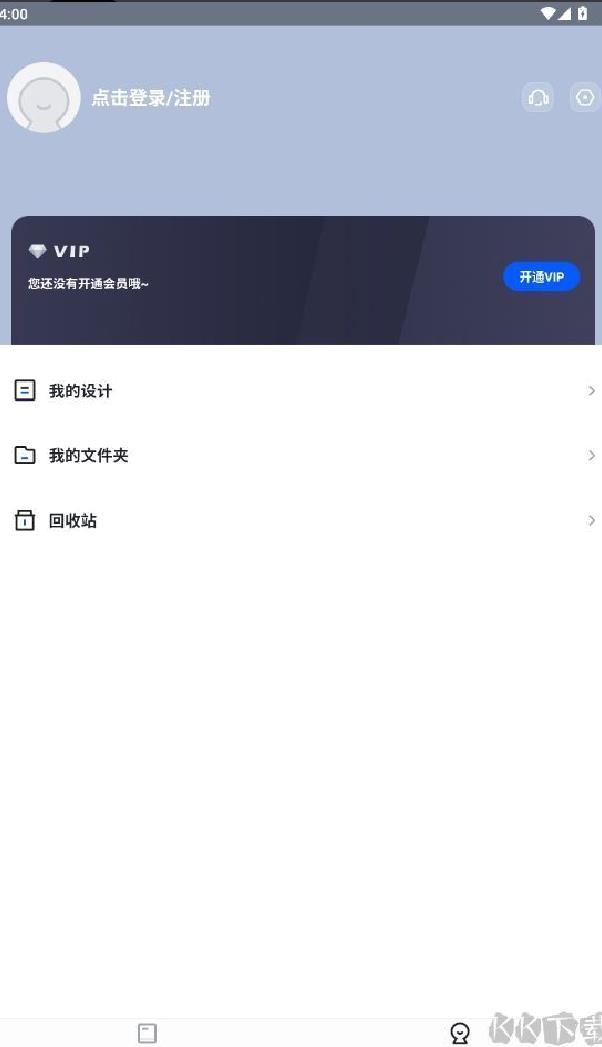Open the profile avatar
The image size is (602, 1047).
point(44,97)
